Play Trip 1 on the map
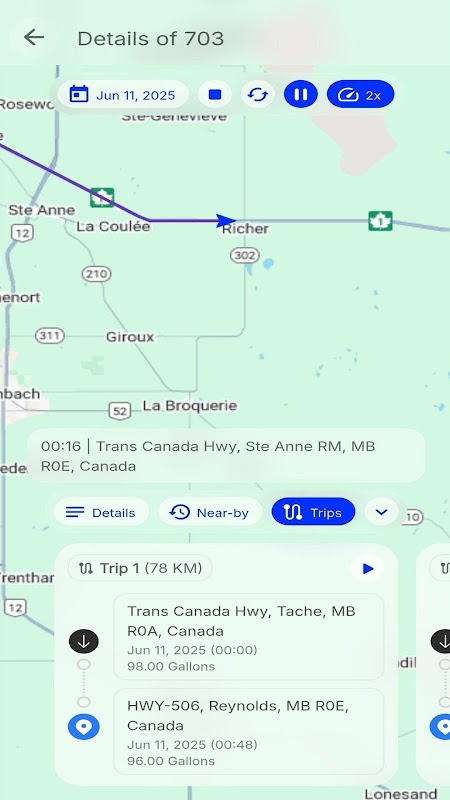Image resolution: width=450 pixels, height=800 pixels. pyautogui.click(x=367, y=568)
